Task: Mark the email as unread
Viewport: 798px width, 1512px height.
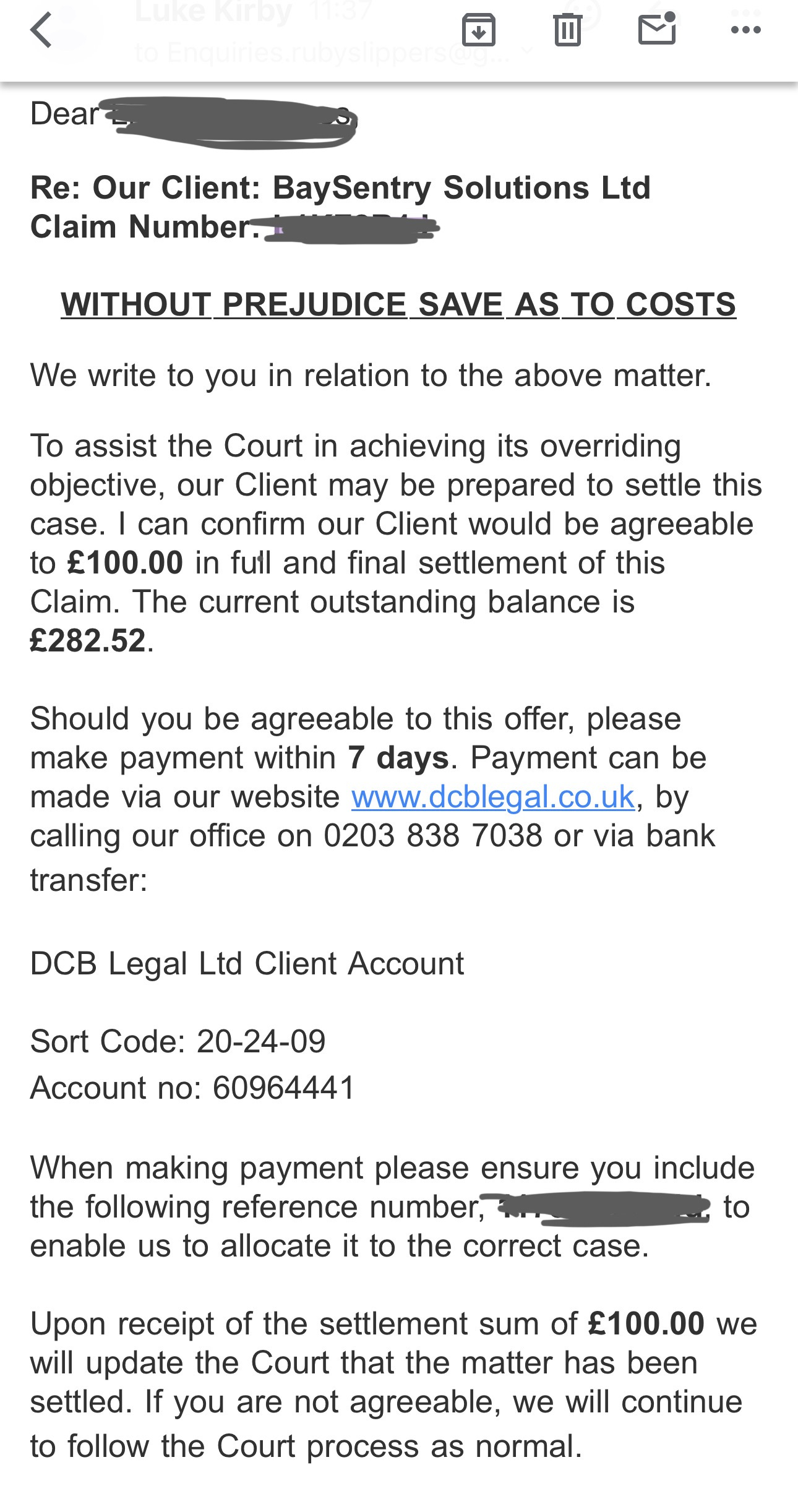Action: [x=656, y=28]
